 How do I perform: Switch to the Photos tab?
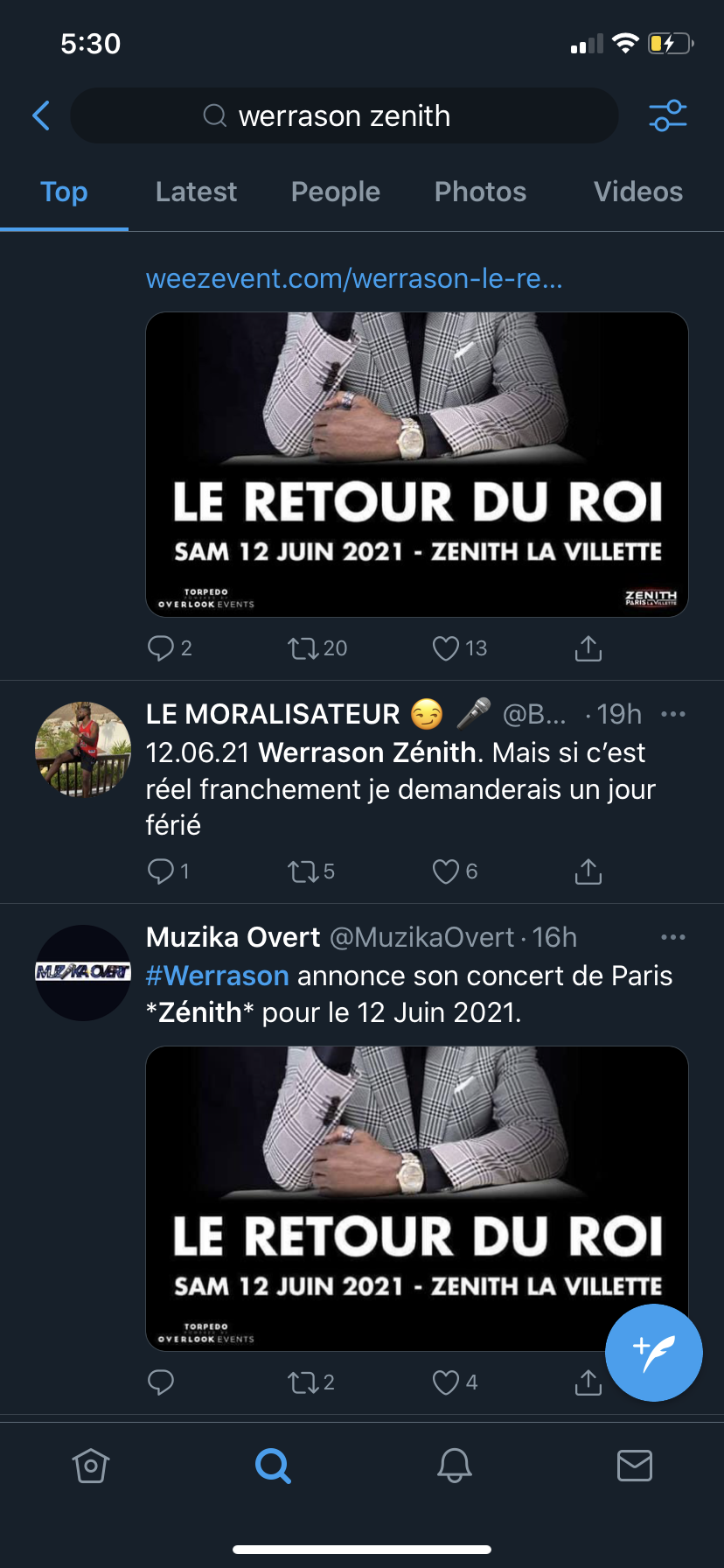(480, 192)
